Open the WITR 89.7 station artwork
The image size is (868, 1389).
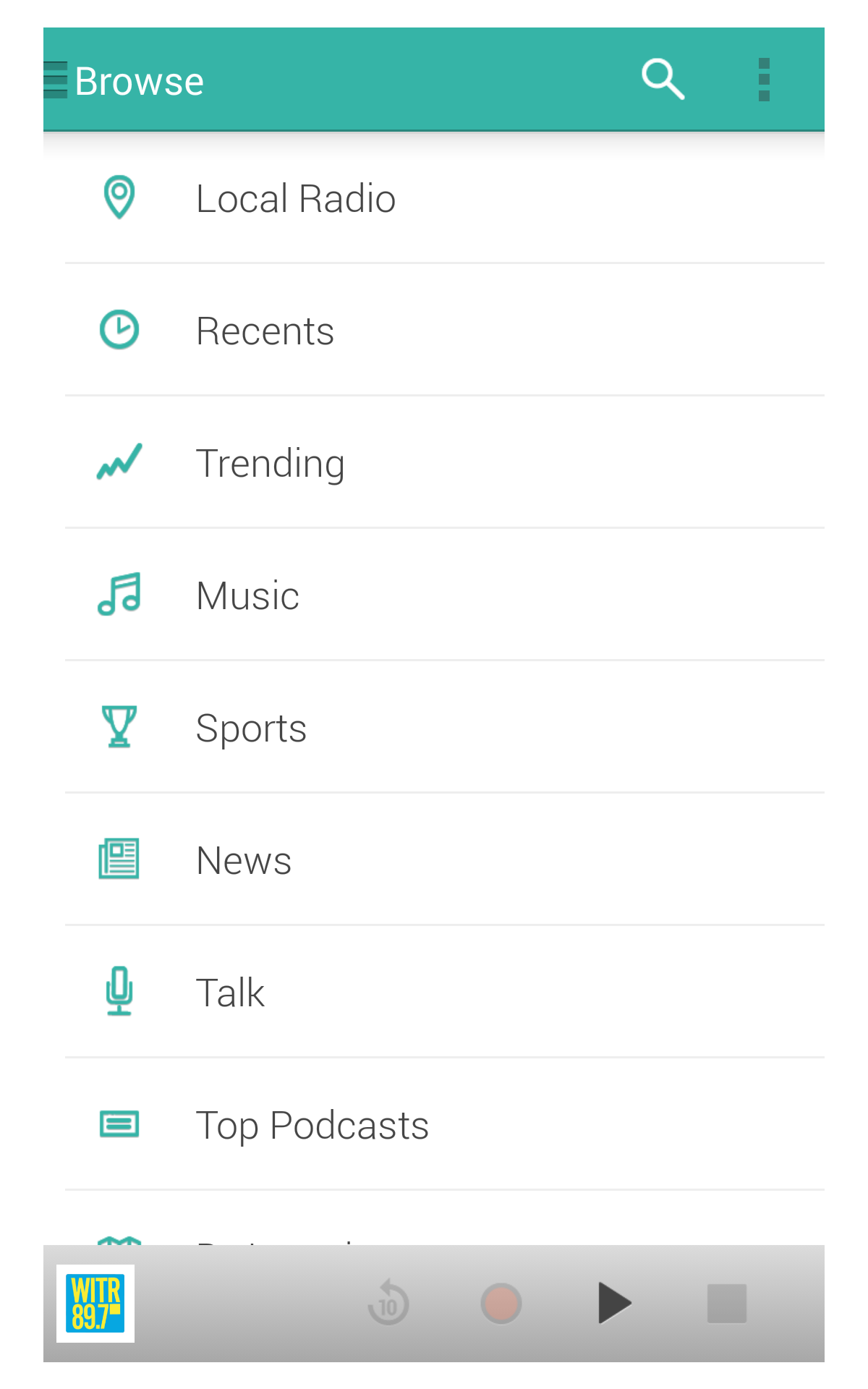point(94,1303)
